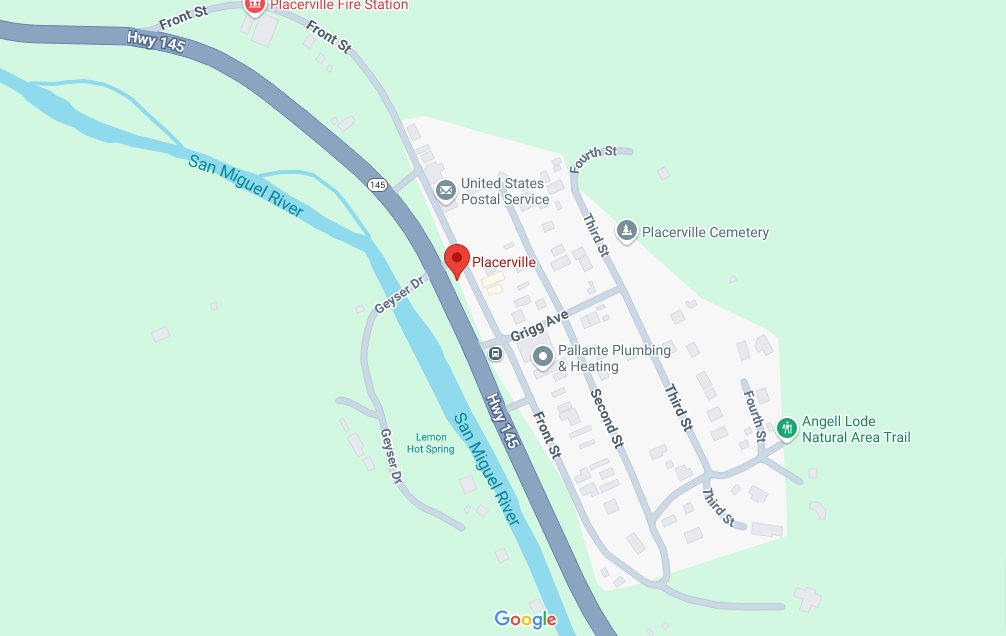Tap the bus stop icon on Grigg Ave
Image resolution: width=1006 pixels, height=636 pixels.
click(495, 353)
